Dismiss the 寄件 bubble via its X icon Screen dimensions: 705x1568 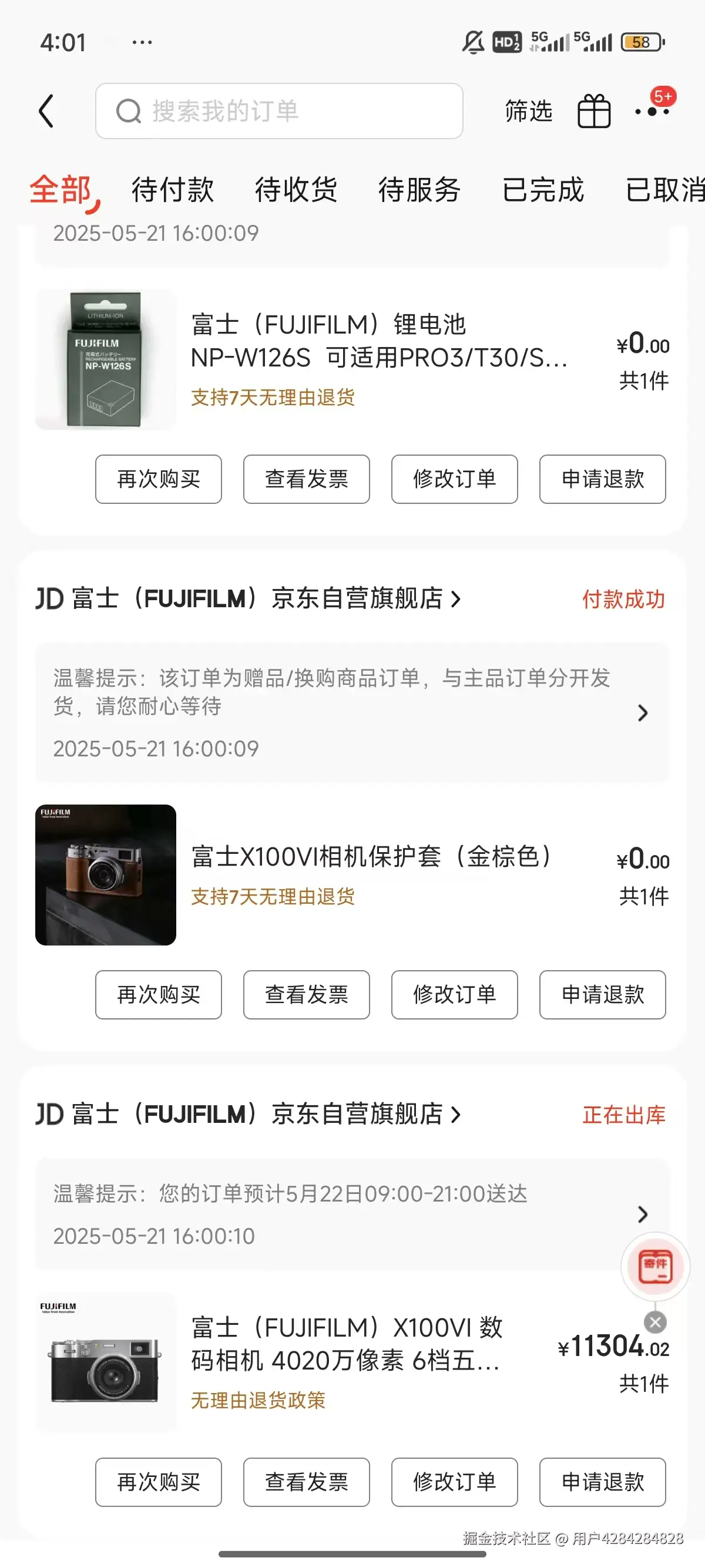tap(654, 1321)
